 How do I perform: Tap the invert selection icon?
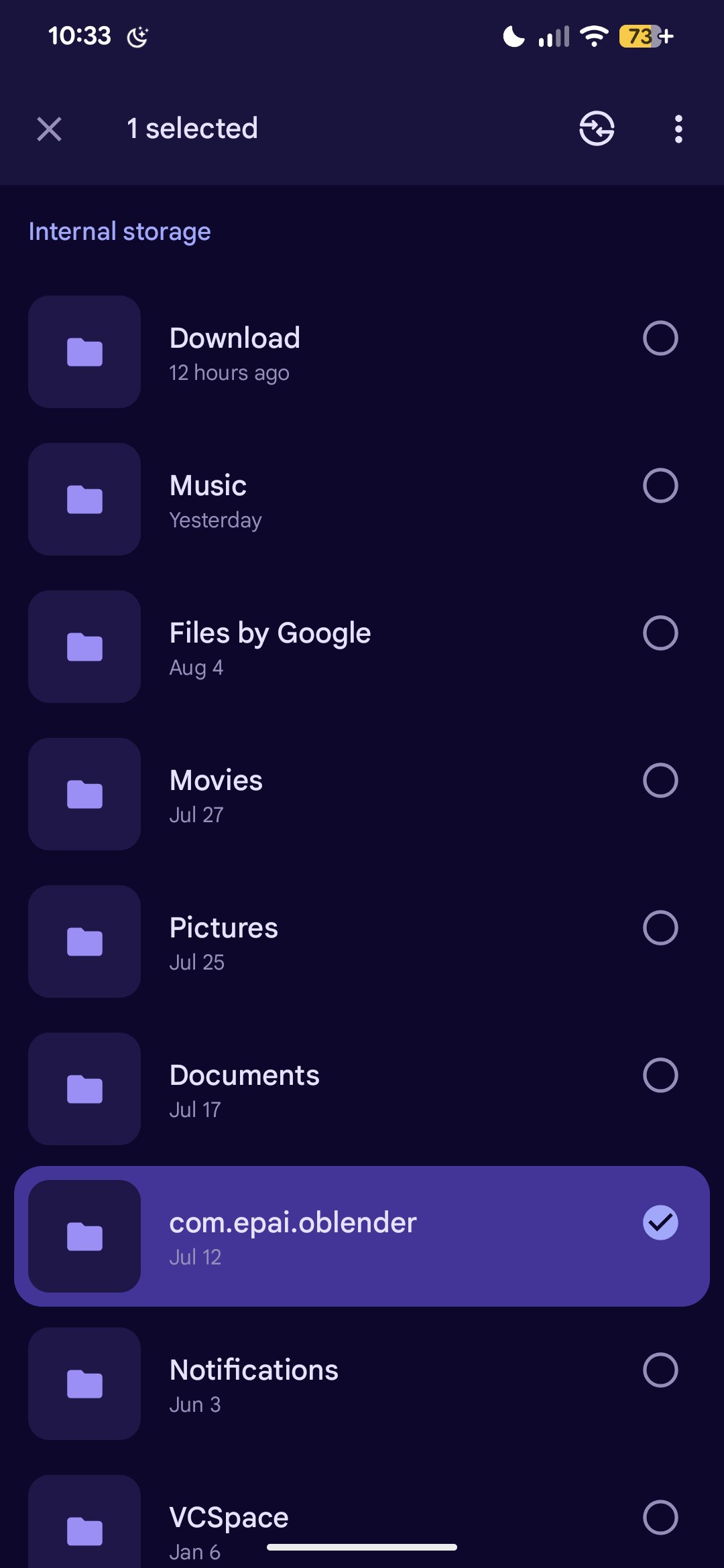pos(595,129)
